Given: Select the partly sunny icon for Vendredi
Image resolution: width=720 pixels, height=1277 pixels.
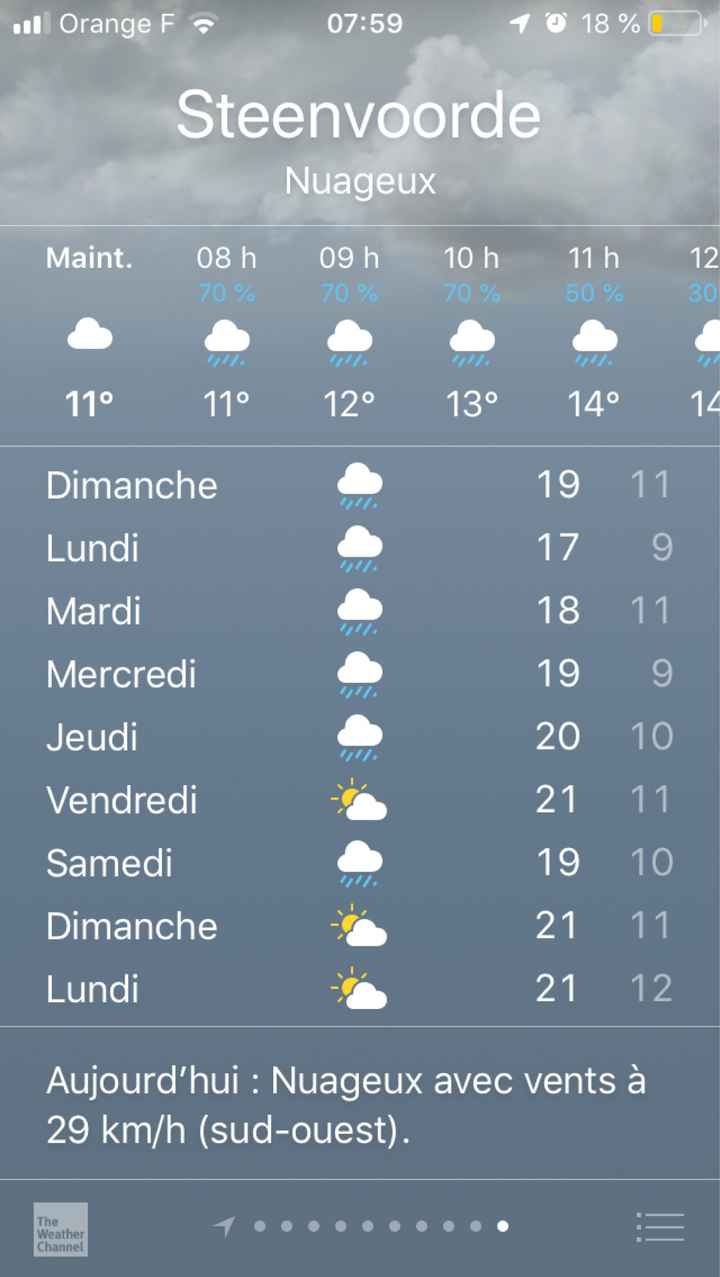Looking at the screenshot, I should point(359,799).
